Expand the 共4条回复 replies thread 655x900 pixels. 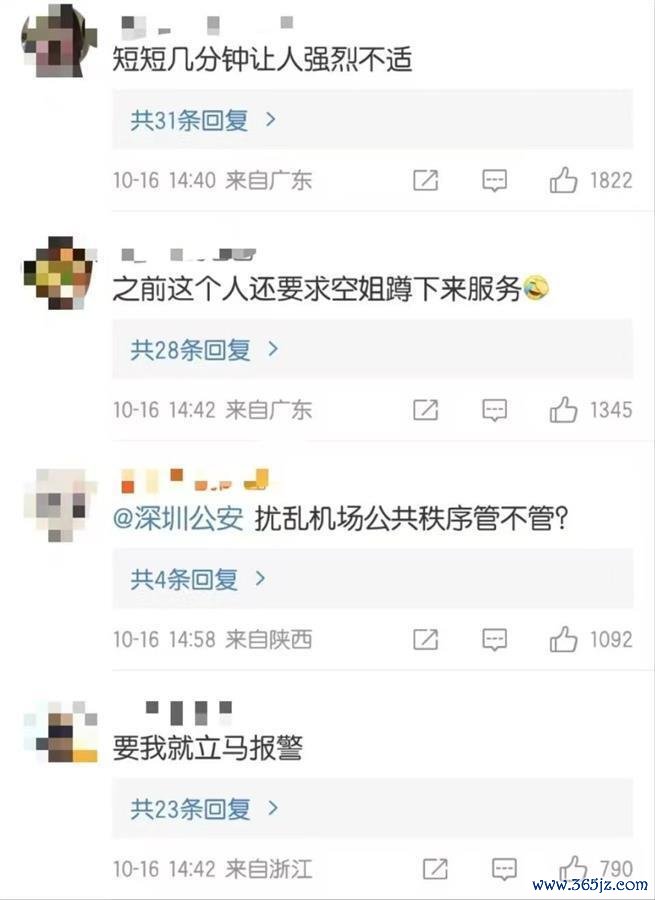click(197, 579)
